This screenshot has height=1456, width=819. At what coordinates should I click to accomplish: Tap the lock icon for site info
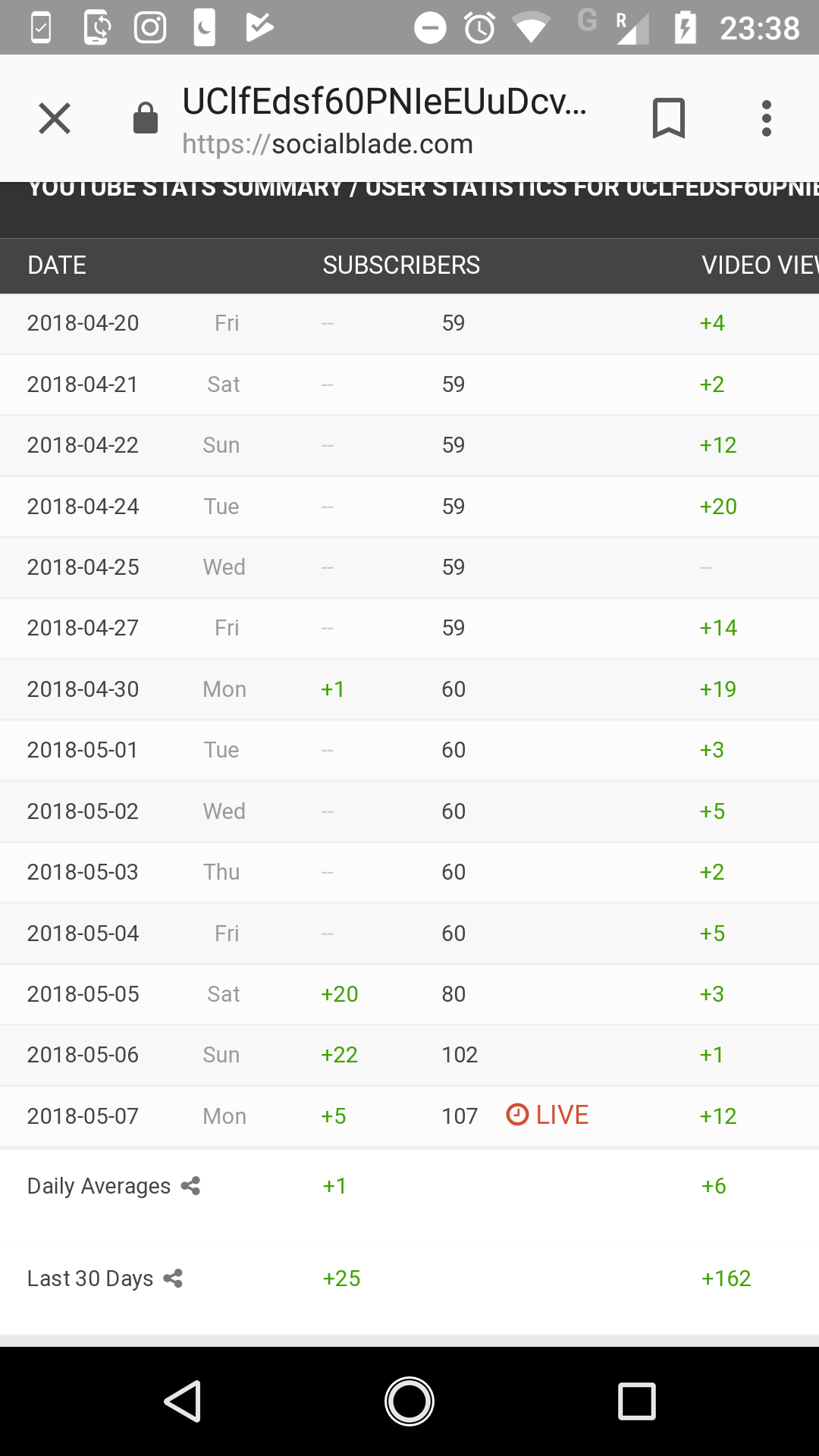tap(146, 118)
